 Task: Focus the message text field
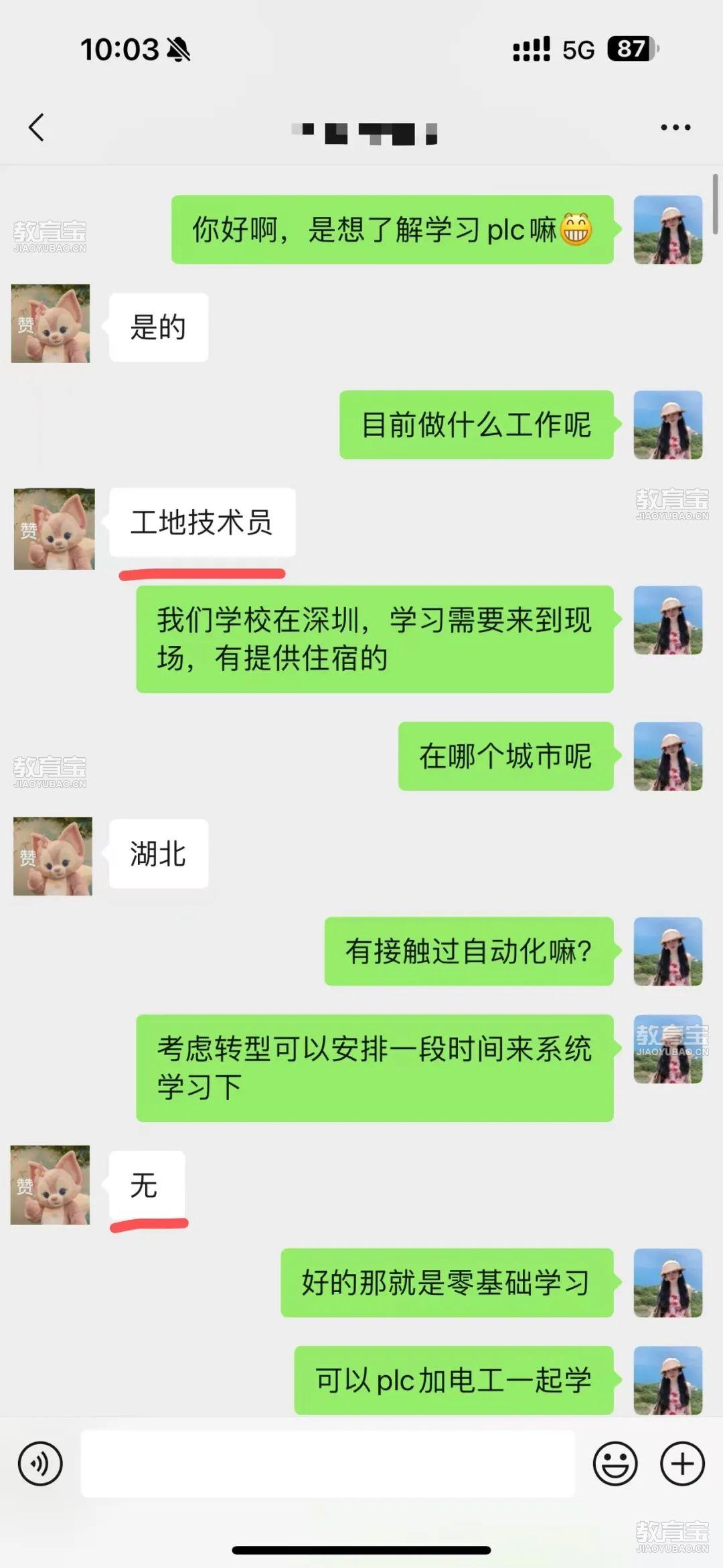(327, 1464)
